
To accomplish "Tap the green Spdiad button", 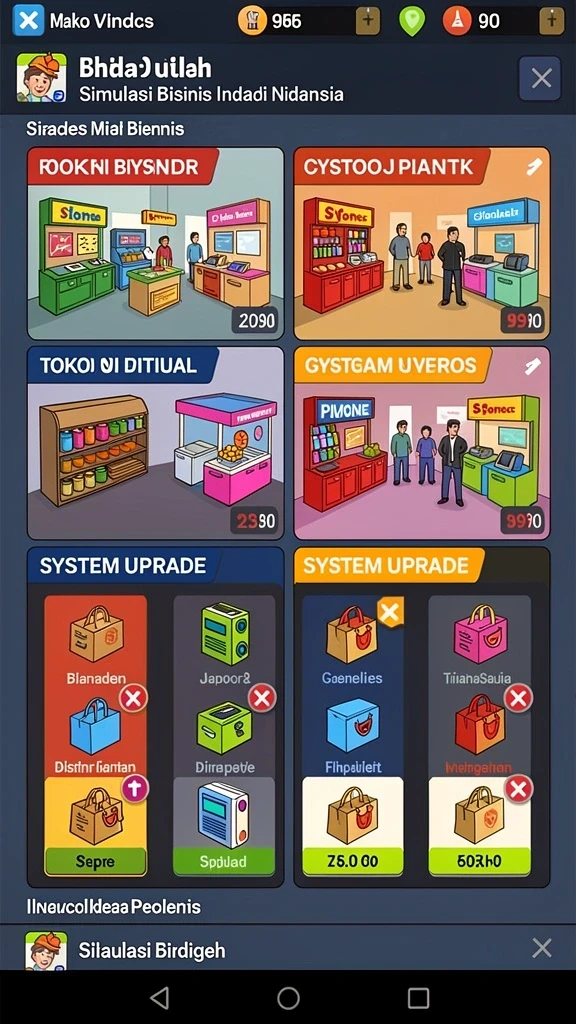I will coord(223,861).
